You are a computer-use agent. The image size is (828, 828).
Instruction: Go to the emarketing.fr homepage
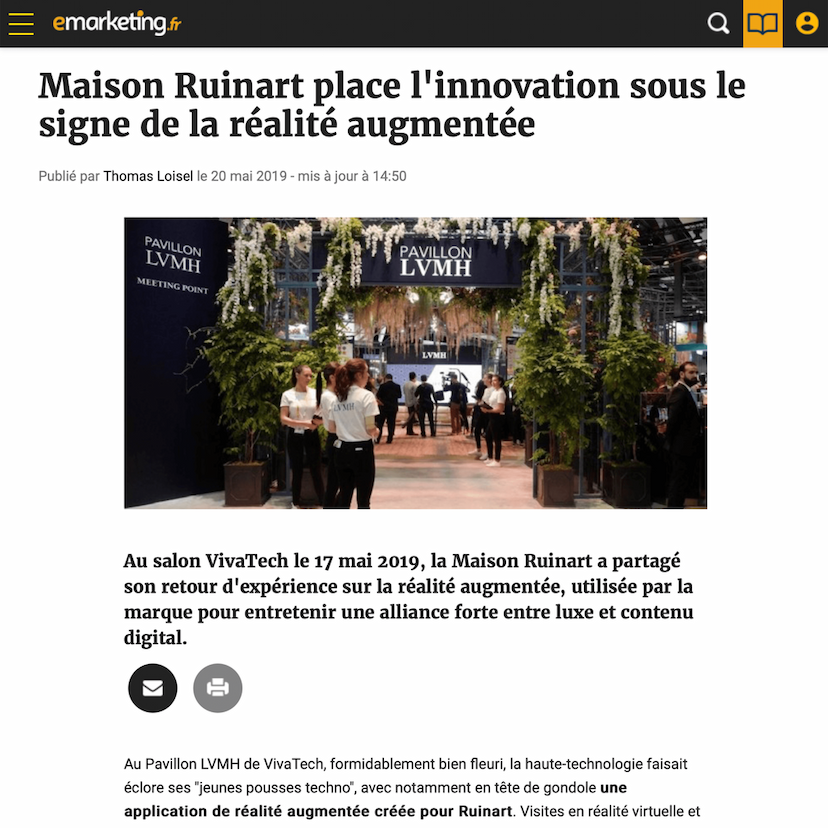click(117, 23)
